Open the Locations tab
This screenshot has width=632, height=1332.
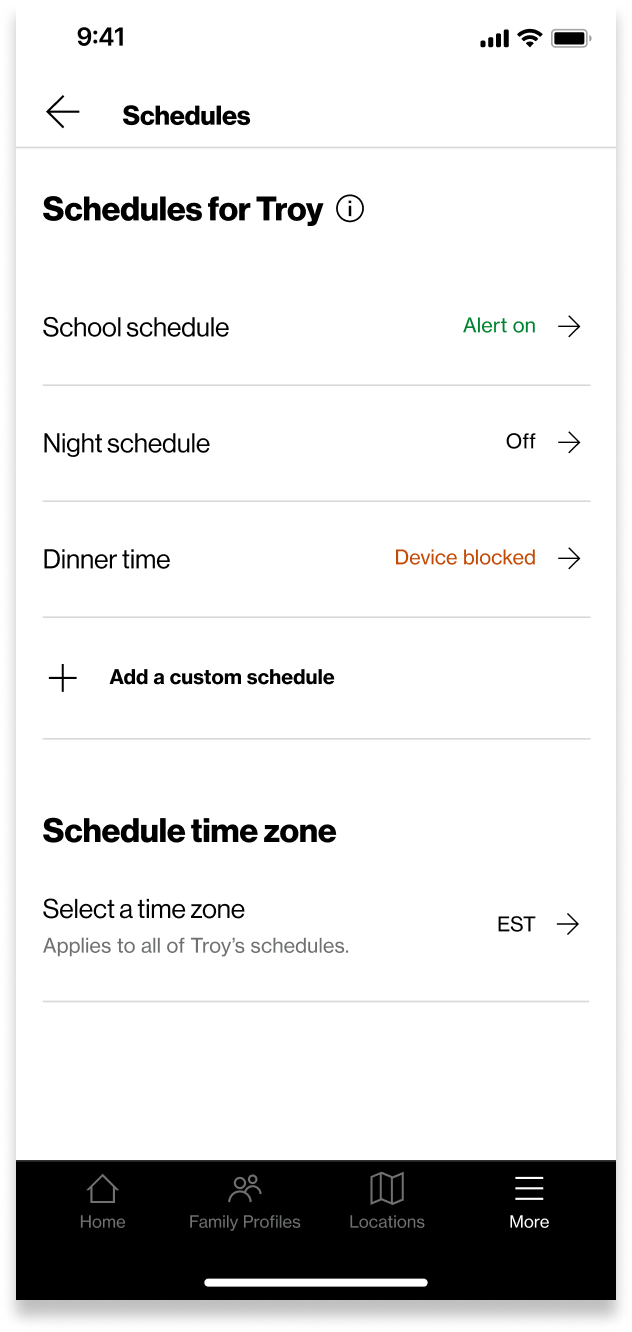387,1202
